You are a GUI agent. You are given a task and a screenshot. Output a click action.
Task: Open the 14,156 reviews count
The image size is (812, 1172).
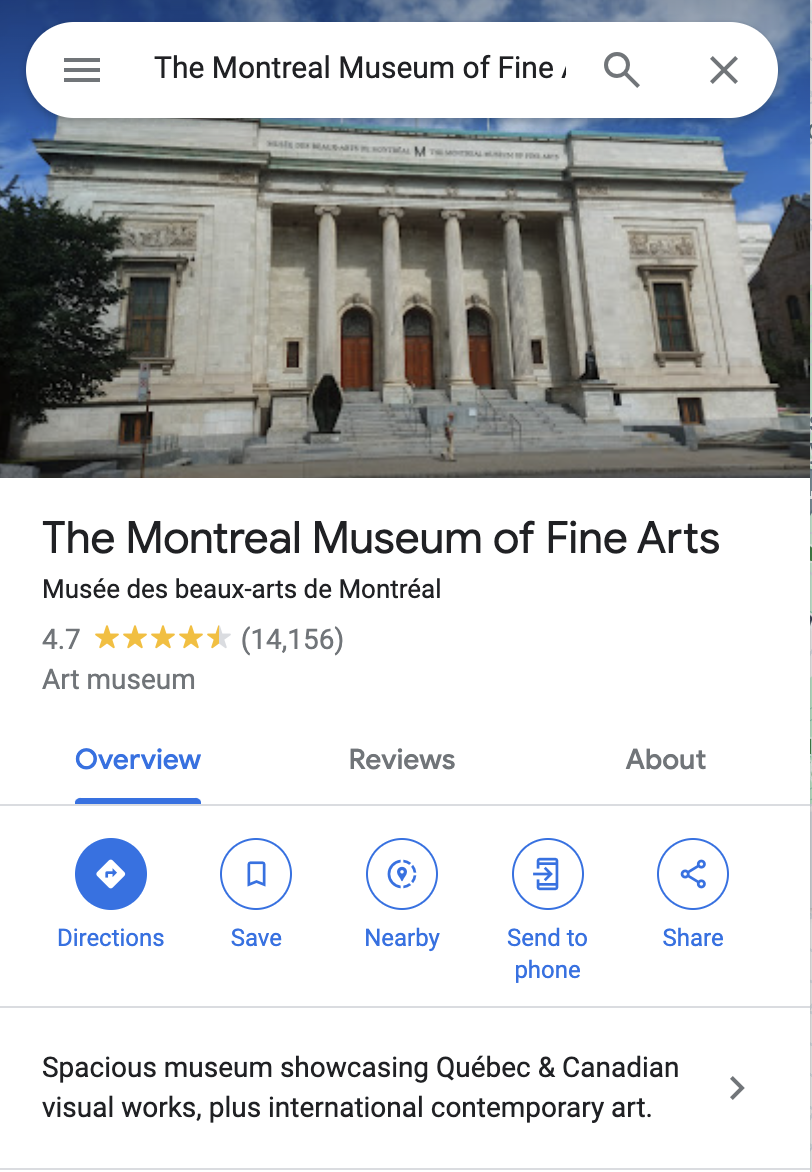click(x=292, y=639)
